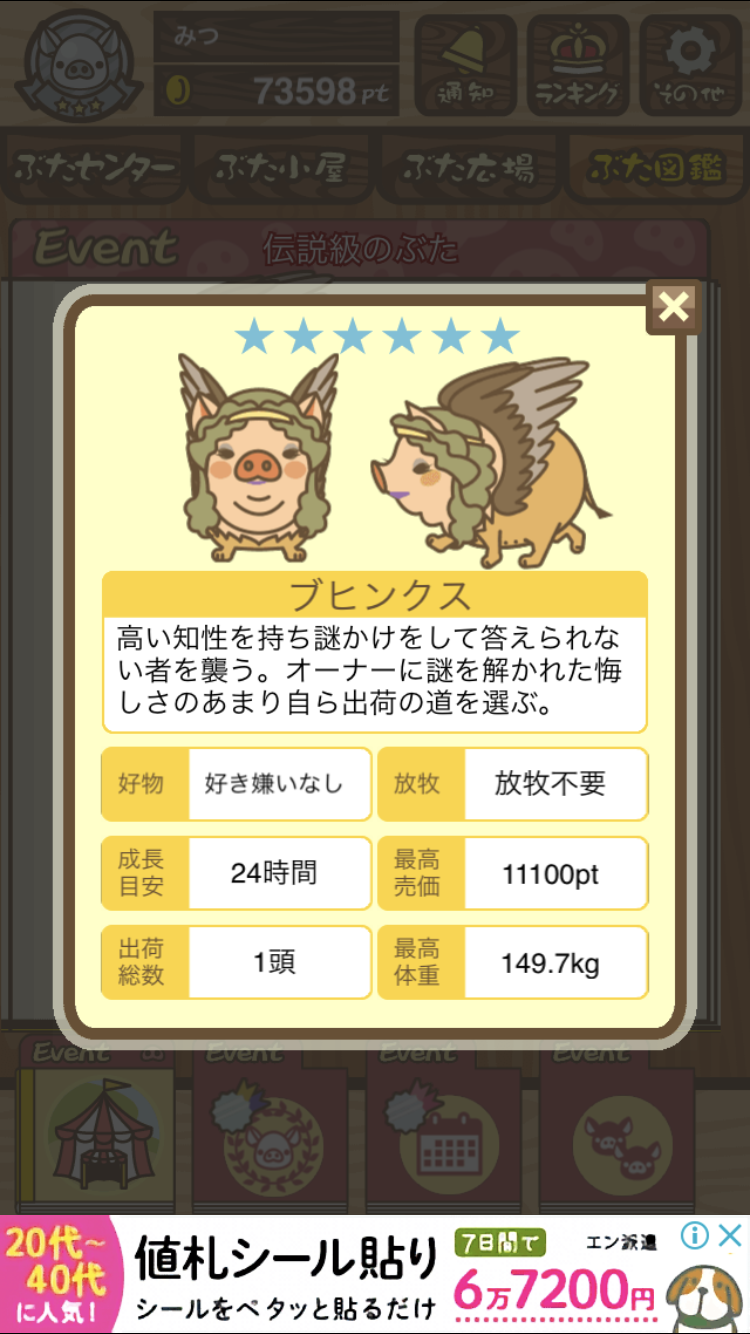Open the ランキング crown
Viewport: 750px width, 1334px height.
point(578,65)
